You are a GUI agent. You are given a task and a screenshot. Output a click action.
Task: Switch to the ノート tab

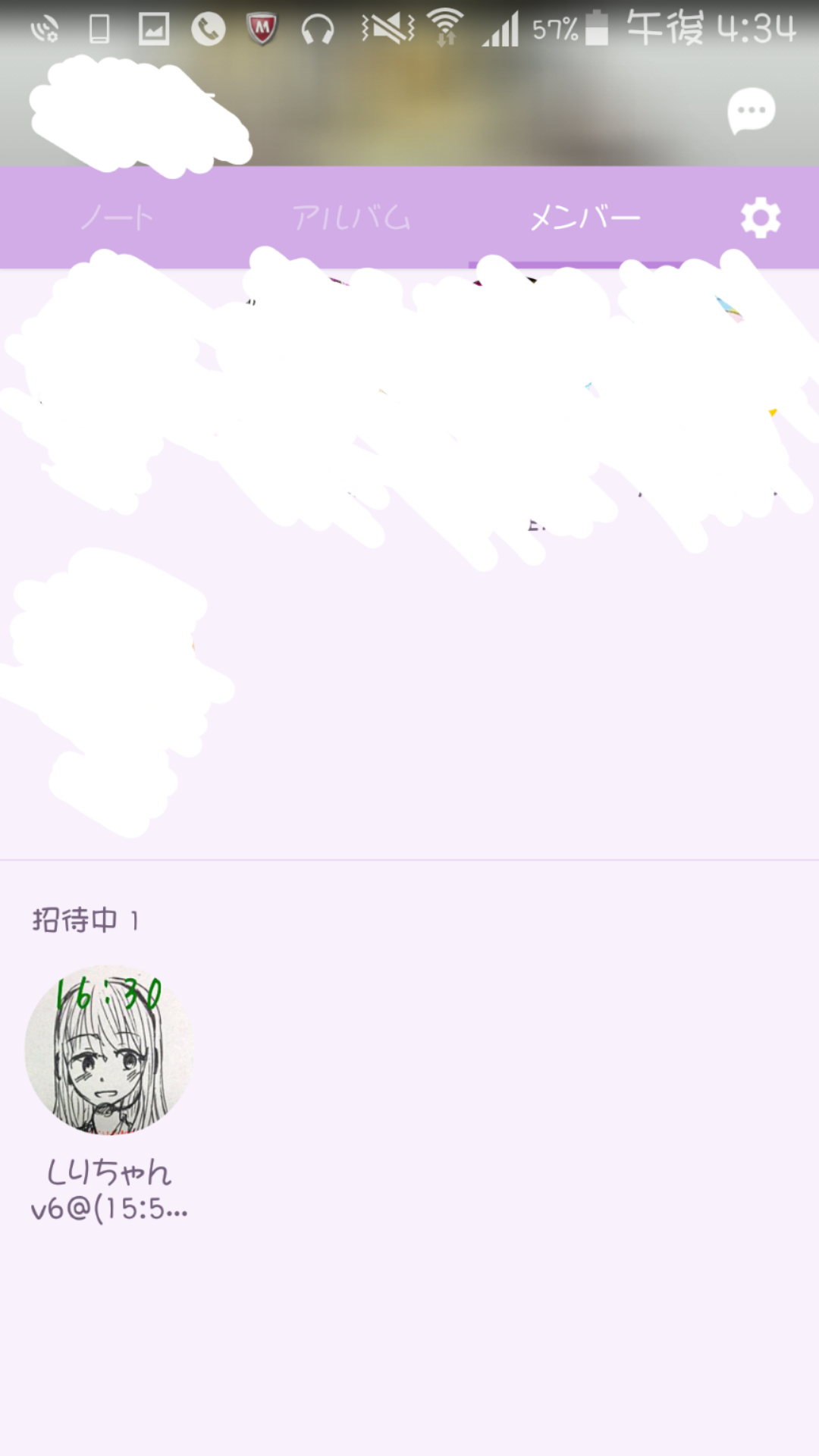pos(118,218)
